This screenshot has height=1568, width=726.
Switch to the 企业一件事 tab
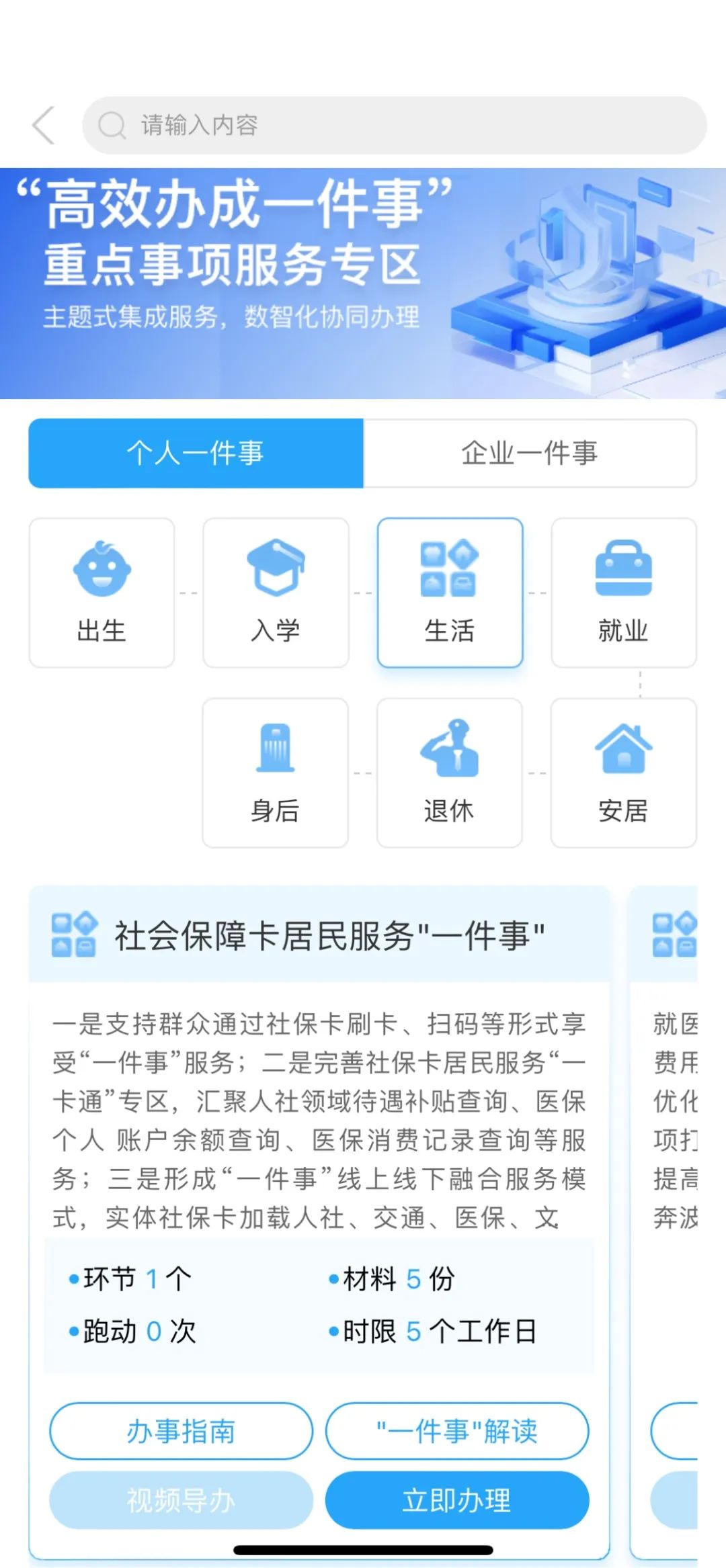(529, 453)
